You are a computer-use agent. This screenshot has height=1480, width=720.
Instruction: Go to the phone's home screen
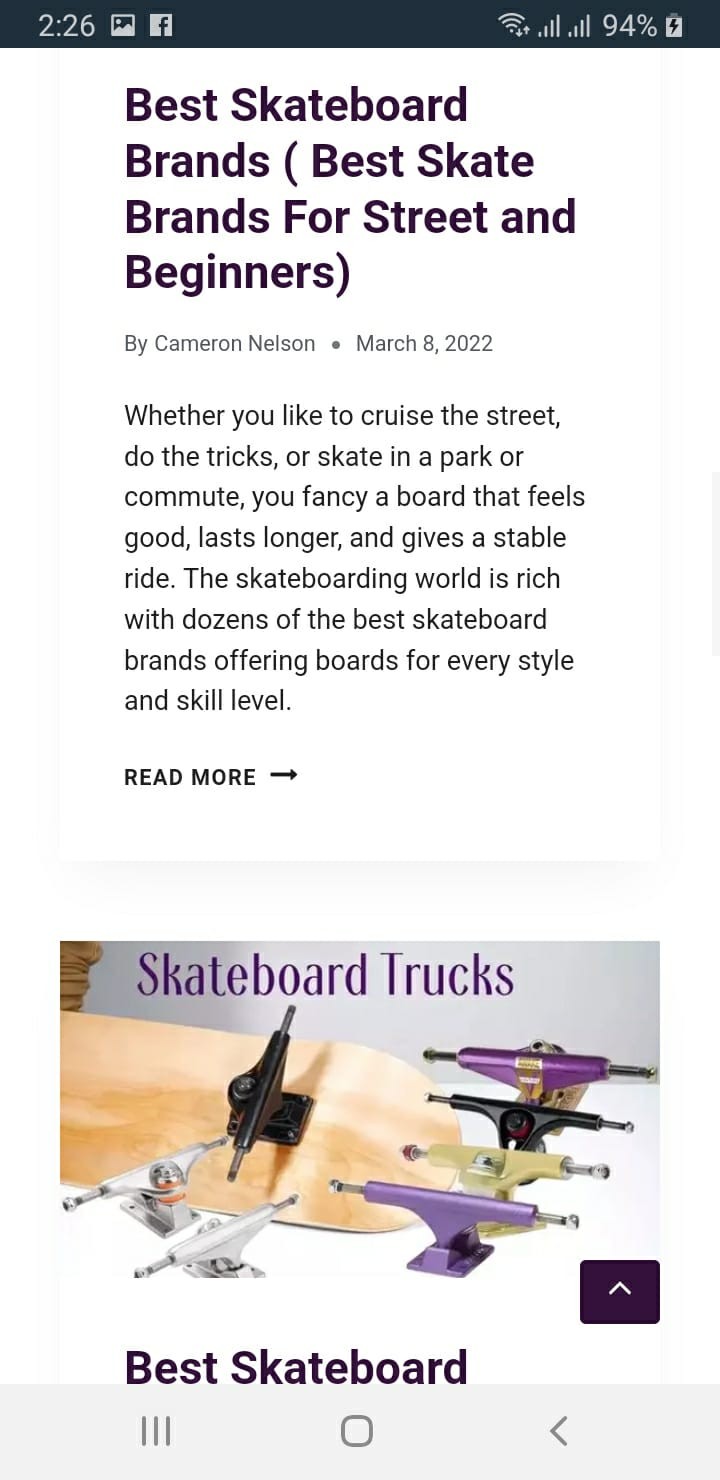coord(357,1431)
